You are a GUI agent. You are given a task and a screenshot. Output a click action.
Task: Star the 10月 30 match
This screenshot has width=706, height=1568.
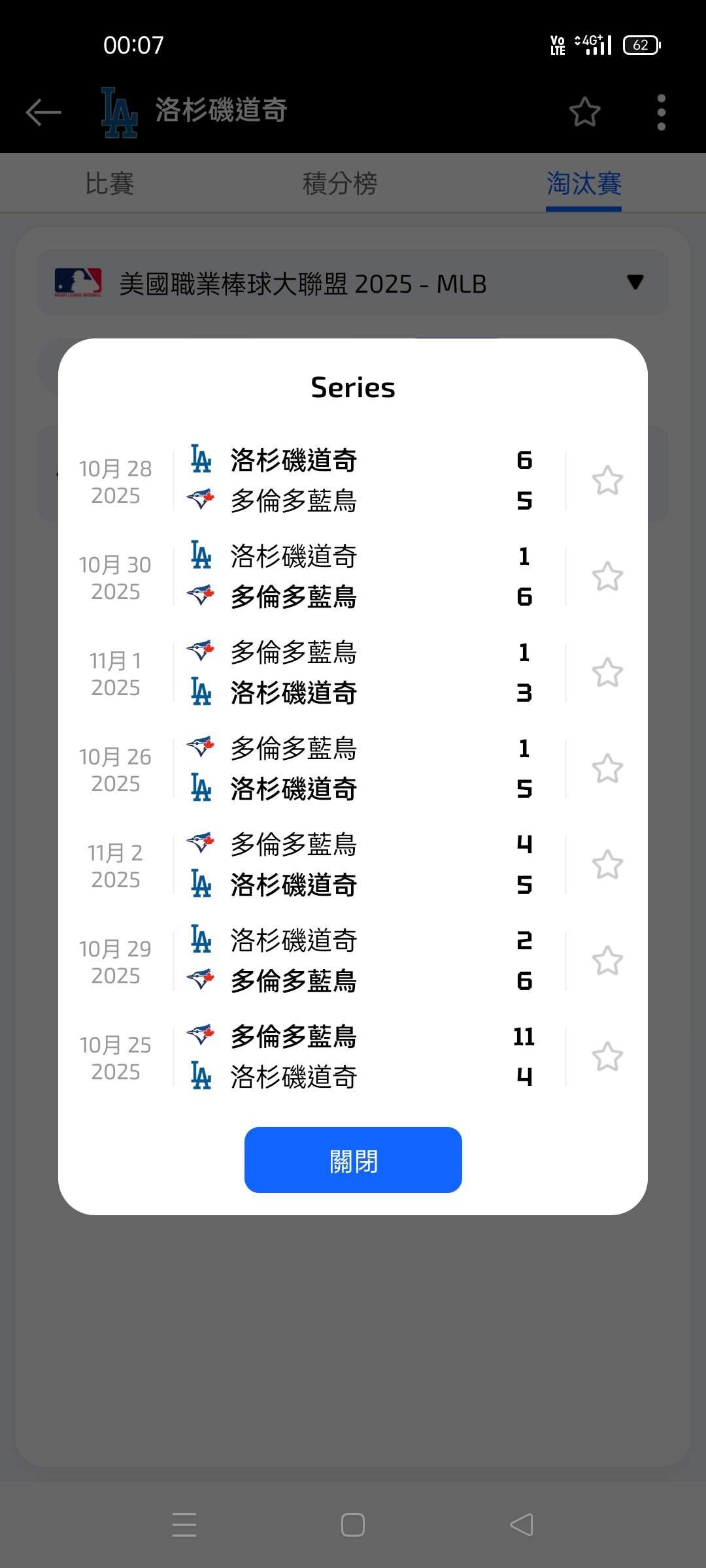607,577
